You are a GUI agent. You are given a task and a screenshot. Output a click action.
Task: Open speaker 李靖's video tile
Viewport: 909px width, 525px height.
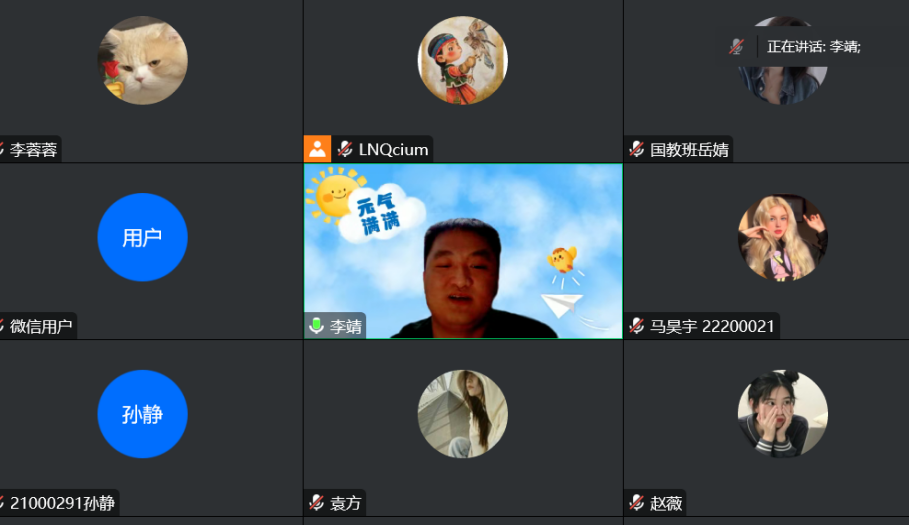(x=462, y=251)
